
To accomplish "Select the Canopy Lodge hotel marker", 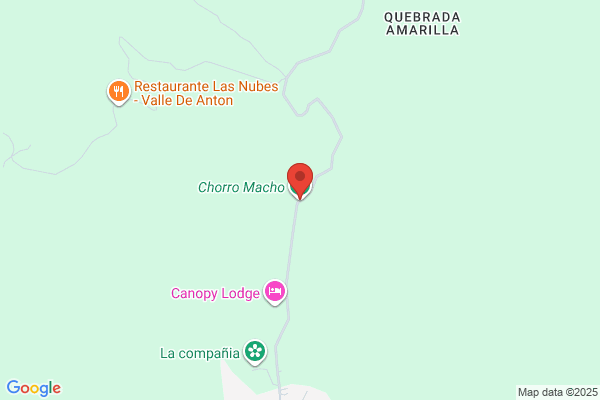I will pyautogui.click(x=276, y=293).
